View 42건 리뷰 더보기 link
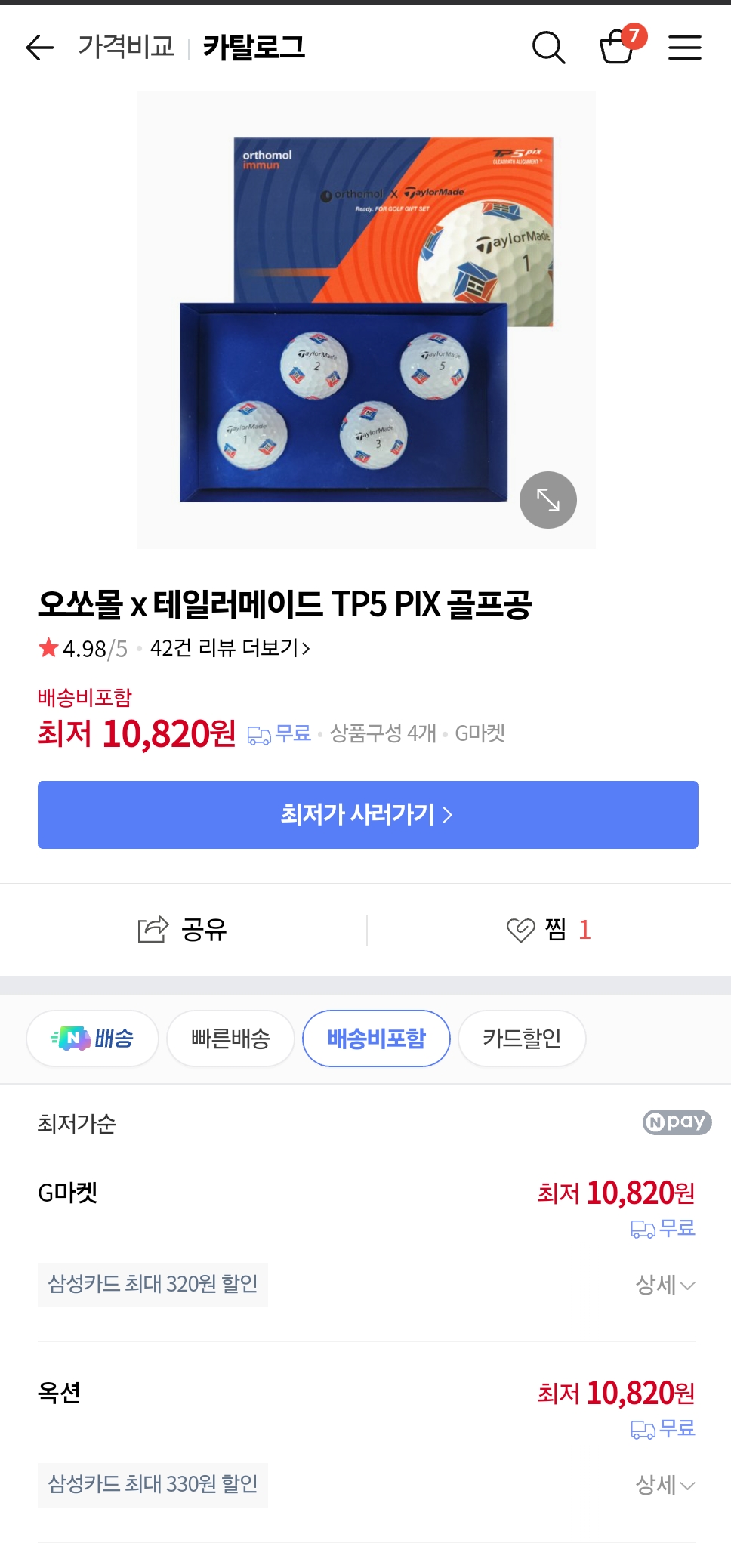The height and width of the screenshot is (1568, 731). coord(230,648)
